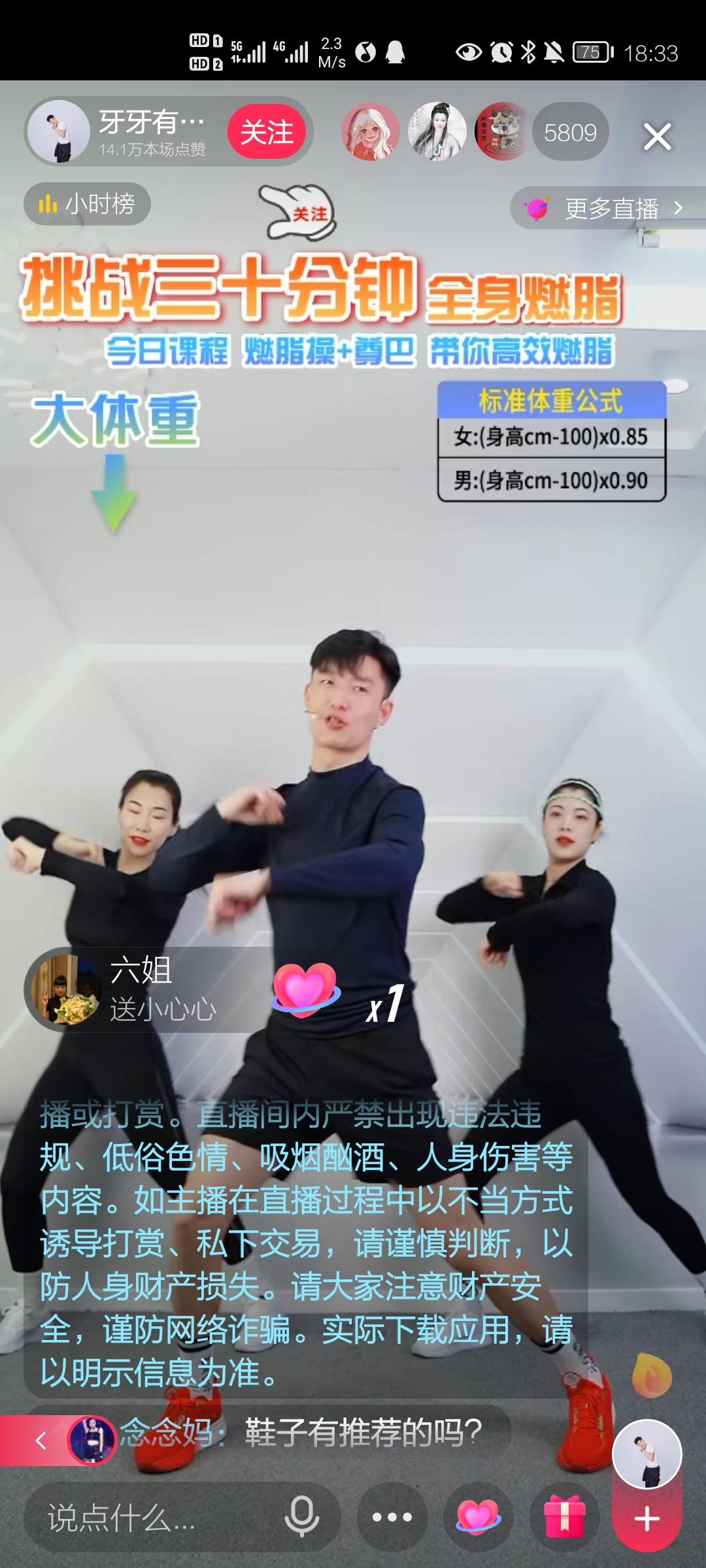Start voice input with microphone icon
This screenshot has width=706, height=1568.
click(302, 1516)
